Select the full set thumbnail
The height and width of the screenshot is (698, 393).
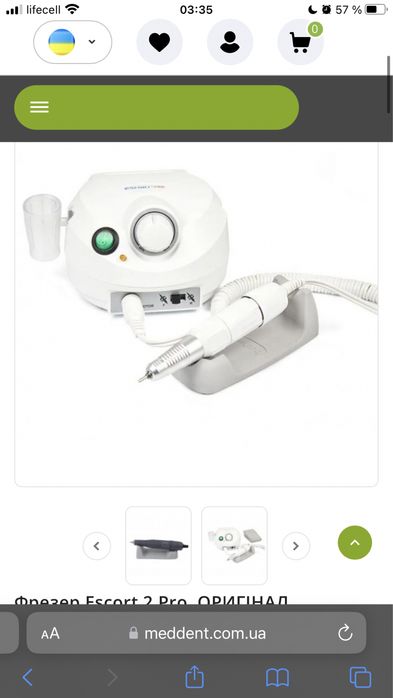tap(235, 545)
